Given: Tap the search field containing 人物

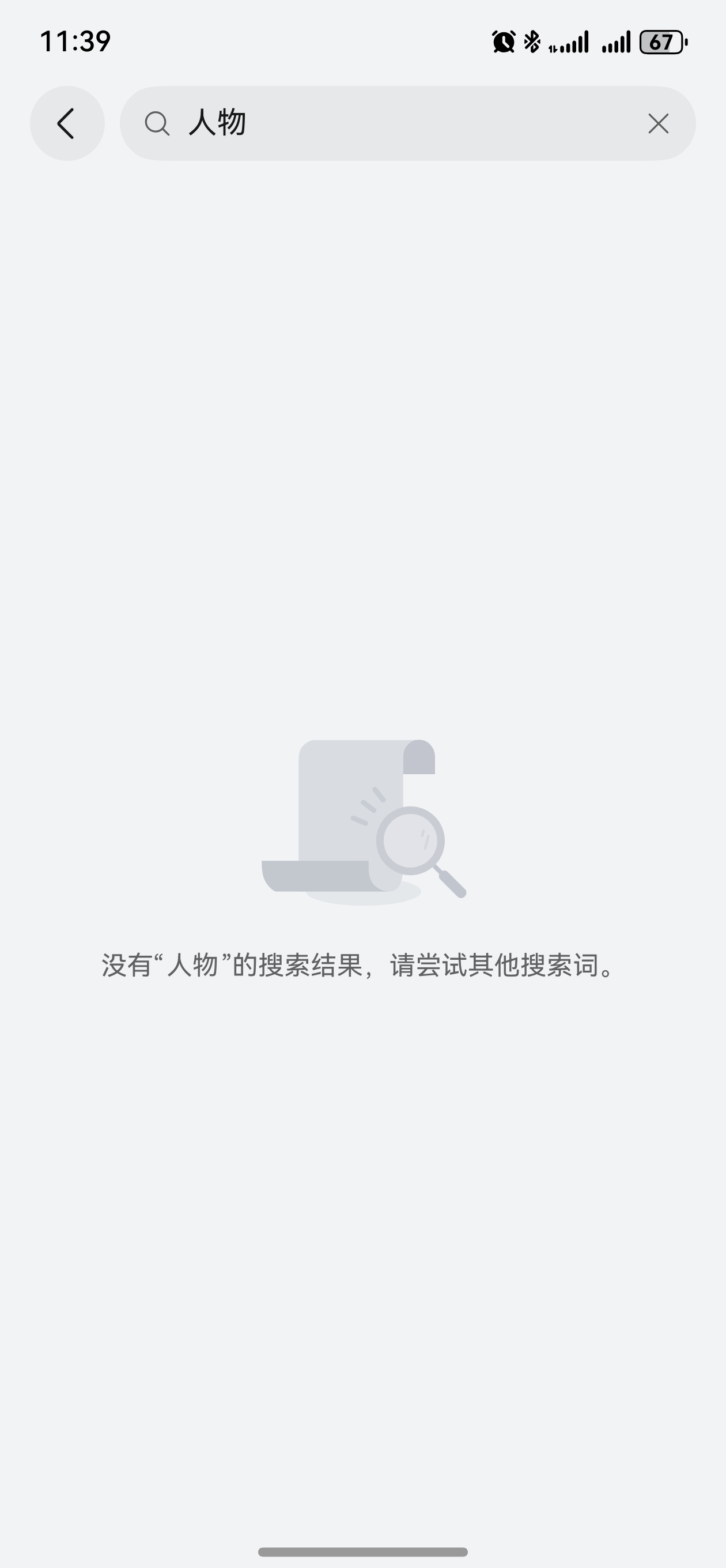Looking at the screenshot, I should 402,123.
